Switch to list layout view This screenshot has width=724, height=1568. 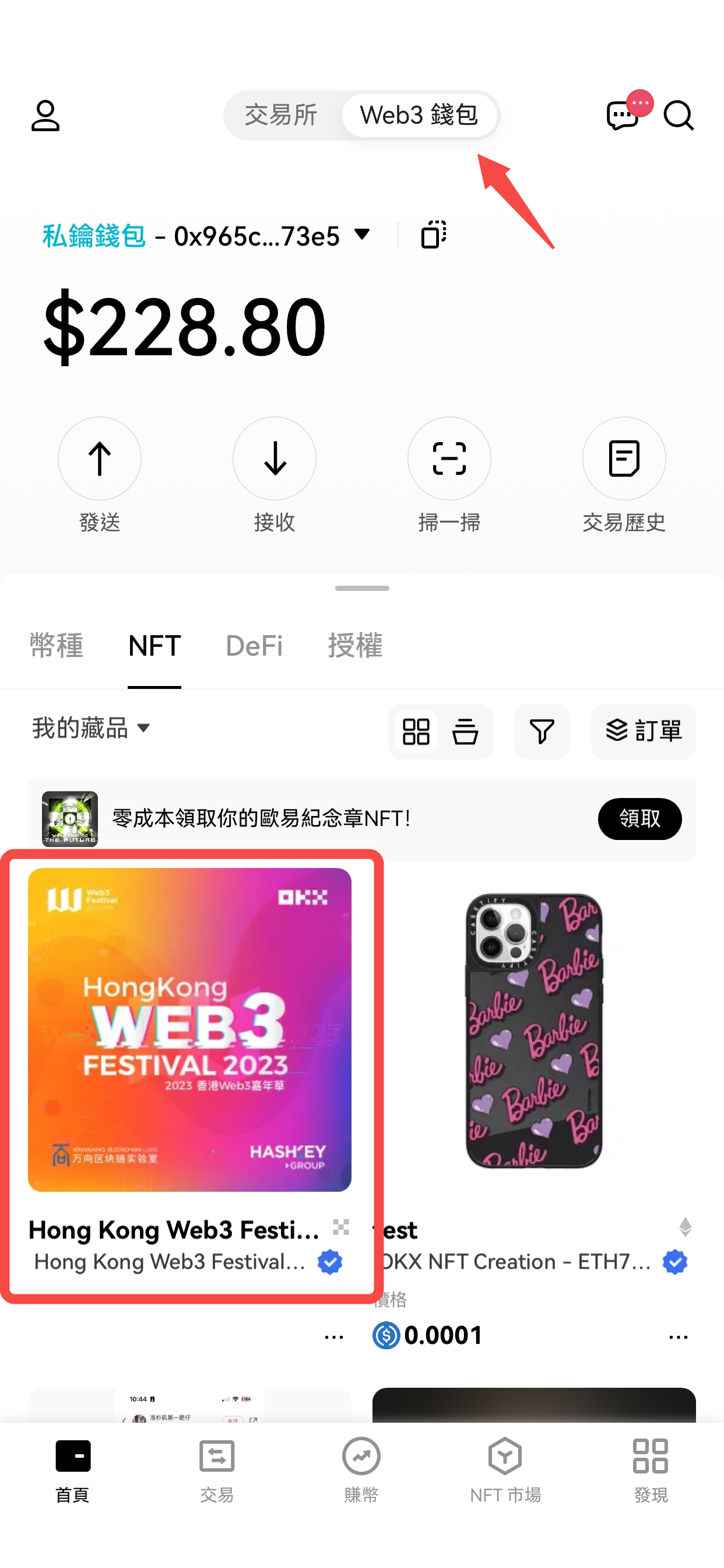pos(465,731)
